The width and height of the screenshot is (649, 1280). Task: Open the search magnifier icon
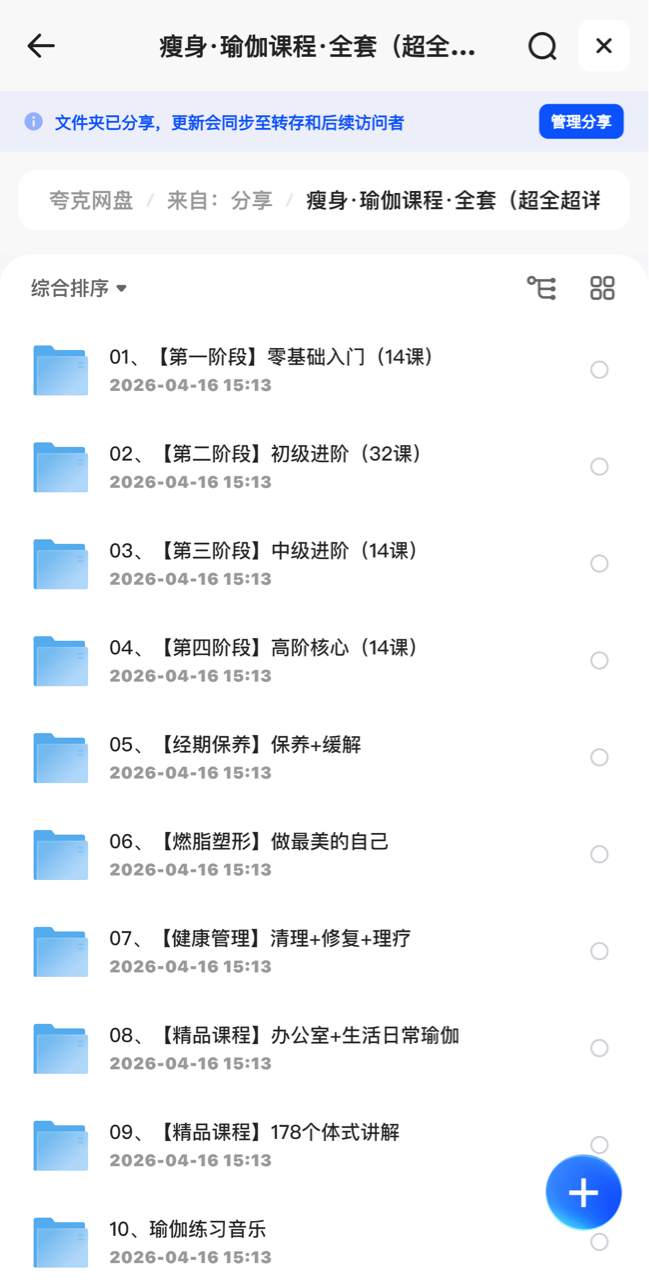point(542,46)
